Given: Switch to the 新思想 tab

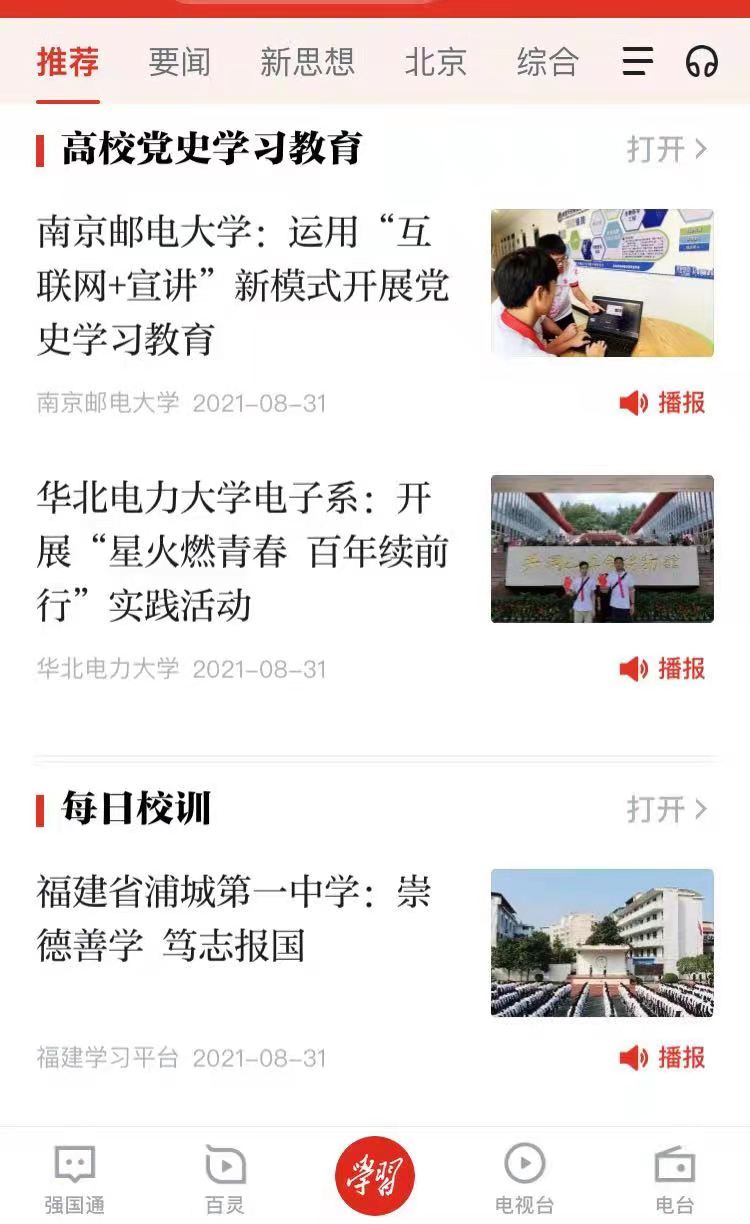Looking at the screenshot, I should click(307, 62).
